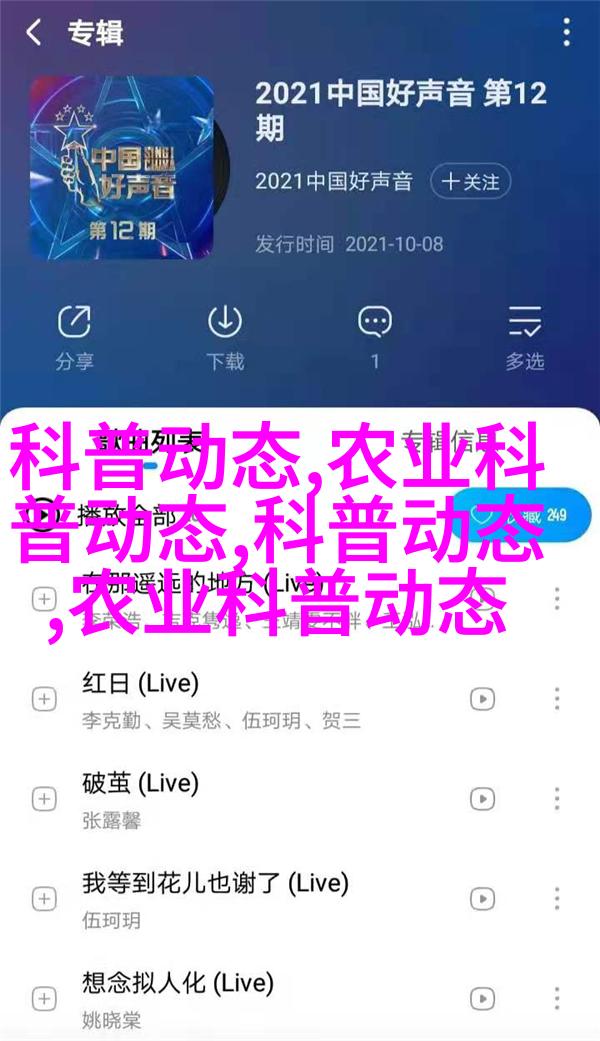Enter multi-select mode via 多选

coord(525,335)
